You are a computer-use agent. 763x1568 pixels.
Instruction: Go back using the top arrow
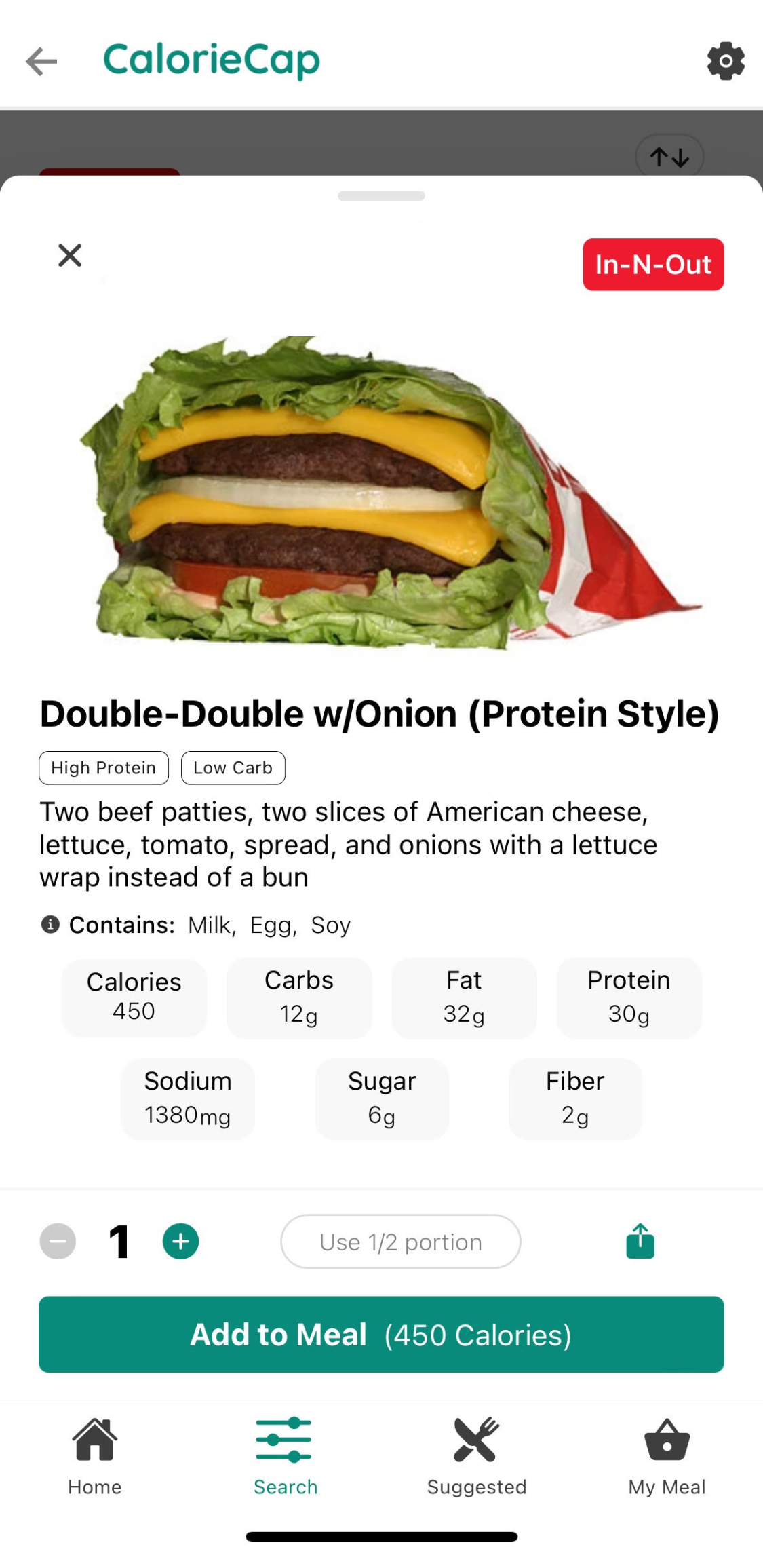pyautogui.click(x=42, y=62)
